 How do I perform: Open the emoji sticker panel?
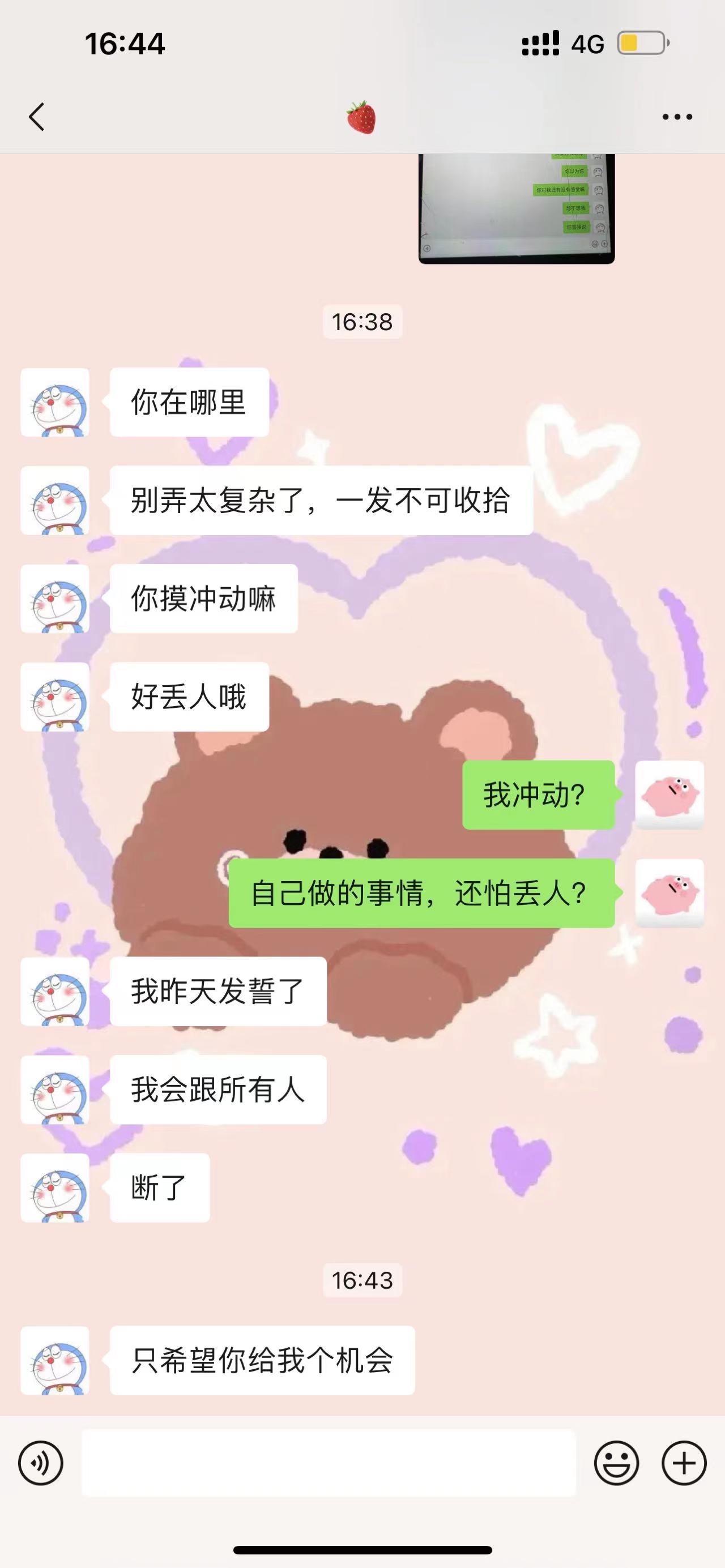[616, 1463]
